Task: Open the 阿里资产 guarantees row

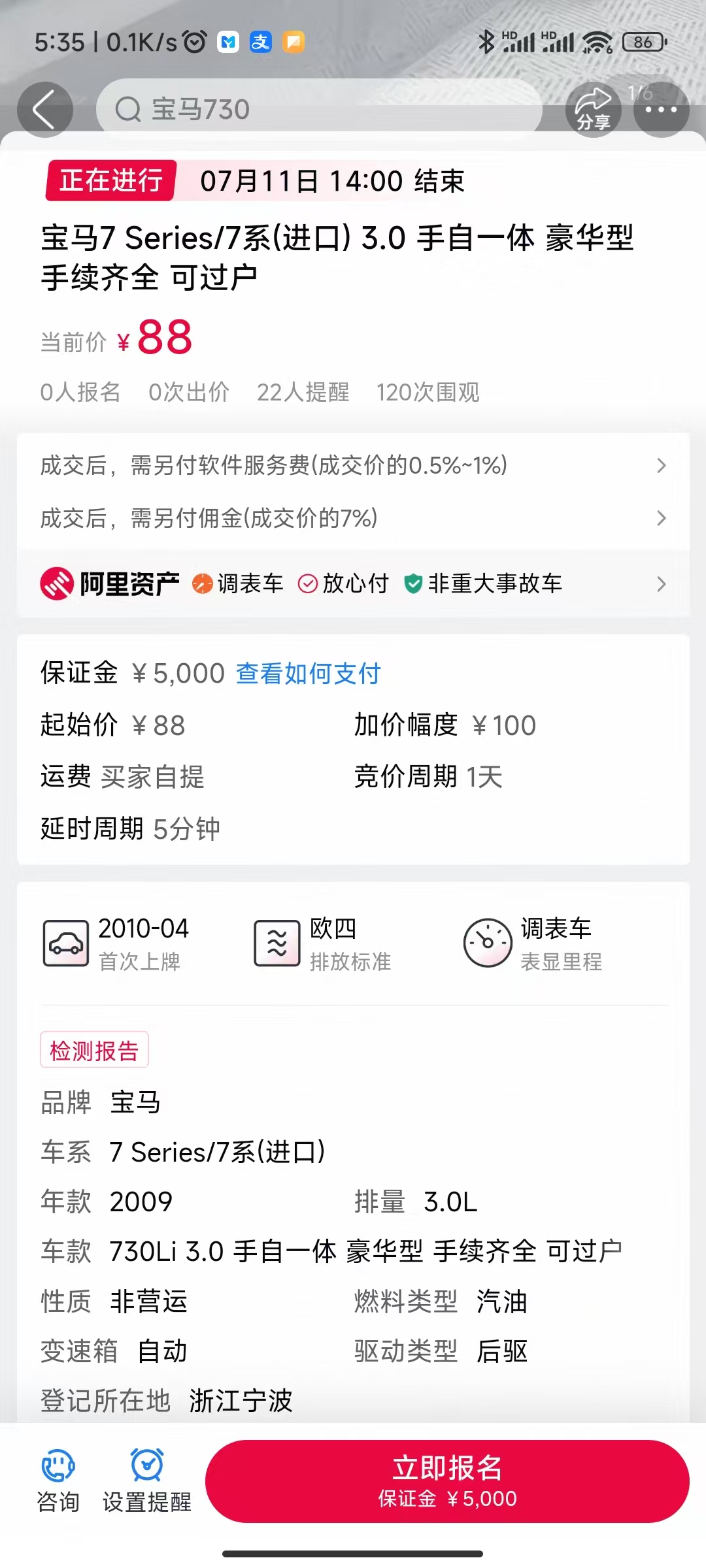Action: [353, 583]
